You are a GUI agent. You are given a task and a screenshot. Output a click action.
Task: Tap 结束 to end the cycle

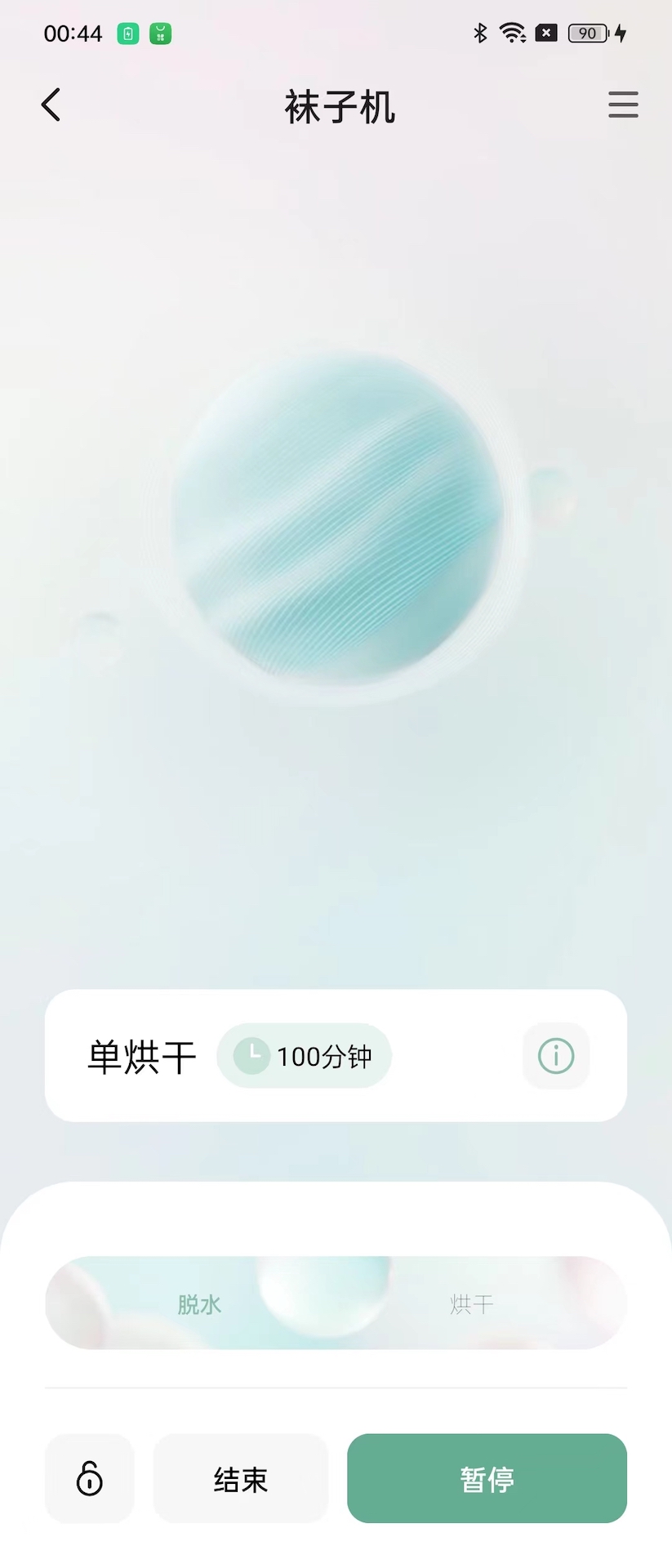tap(241, 1478)
